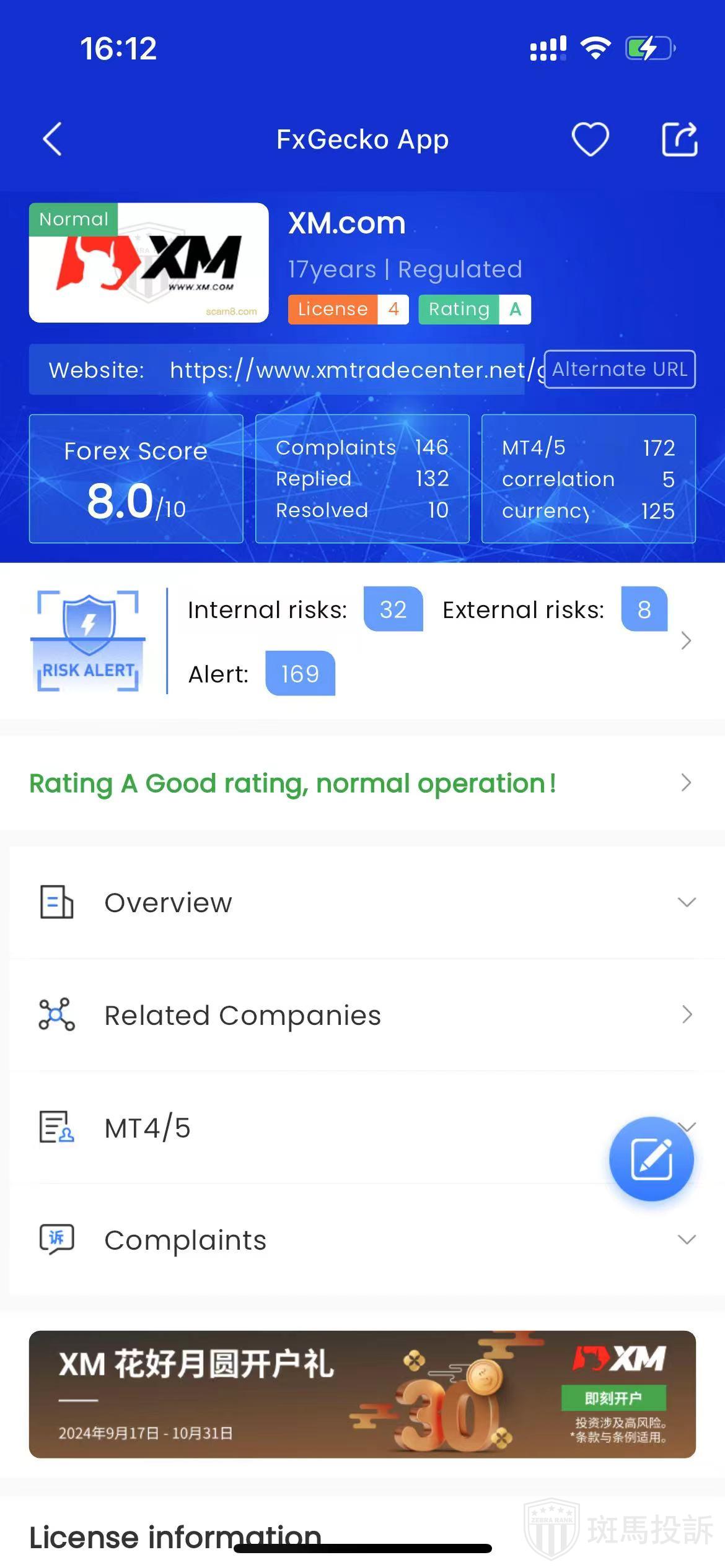Open the Complaints stats card

pyautogui.click(x=362, y=479)
